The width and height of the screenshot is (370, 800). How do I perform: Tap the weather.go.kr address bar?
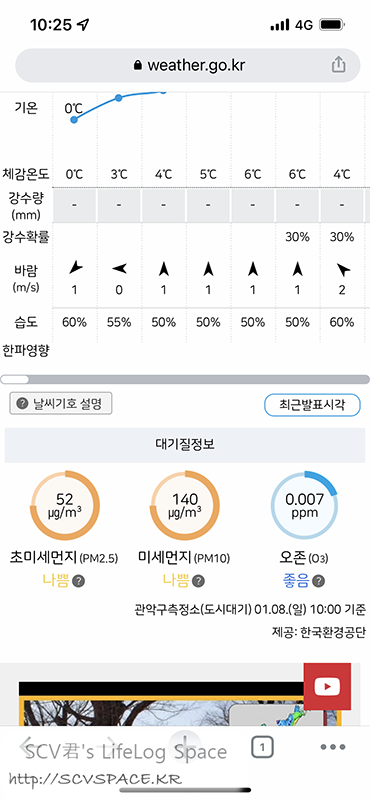tap(187, 65)
